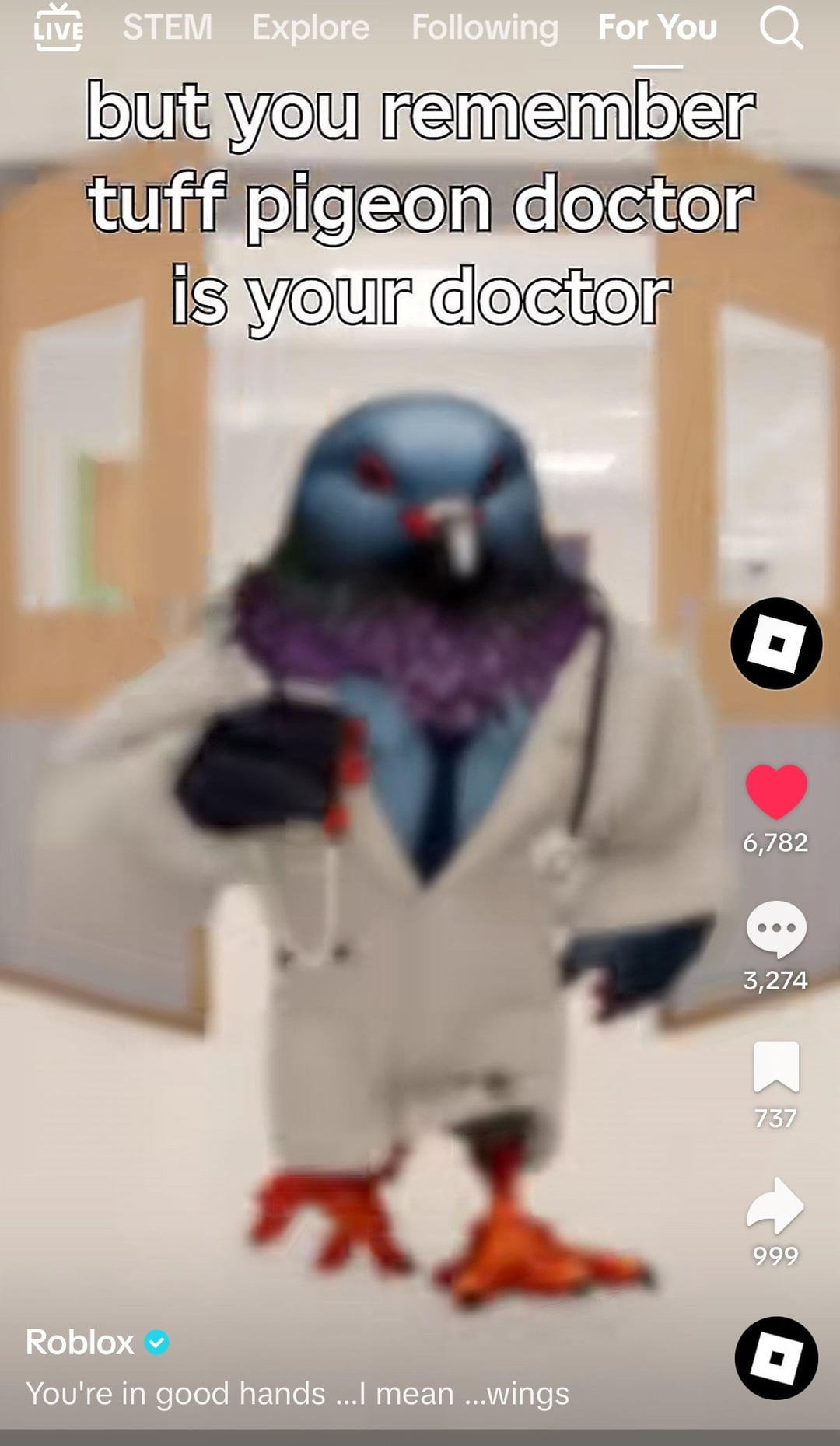Bookmark this video to favorites
Image resolution: width=840 pixels, height=1446 pixels.
(775, 1066)
